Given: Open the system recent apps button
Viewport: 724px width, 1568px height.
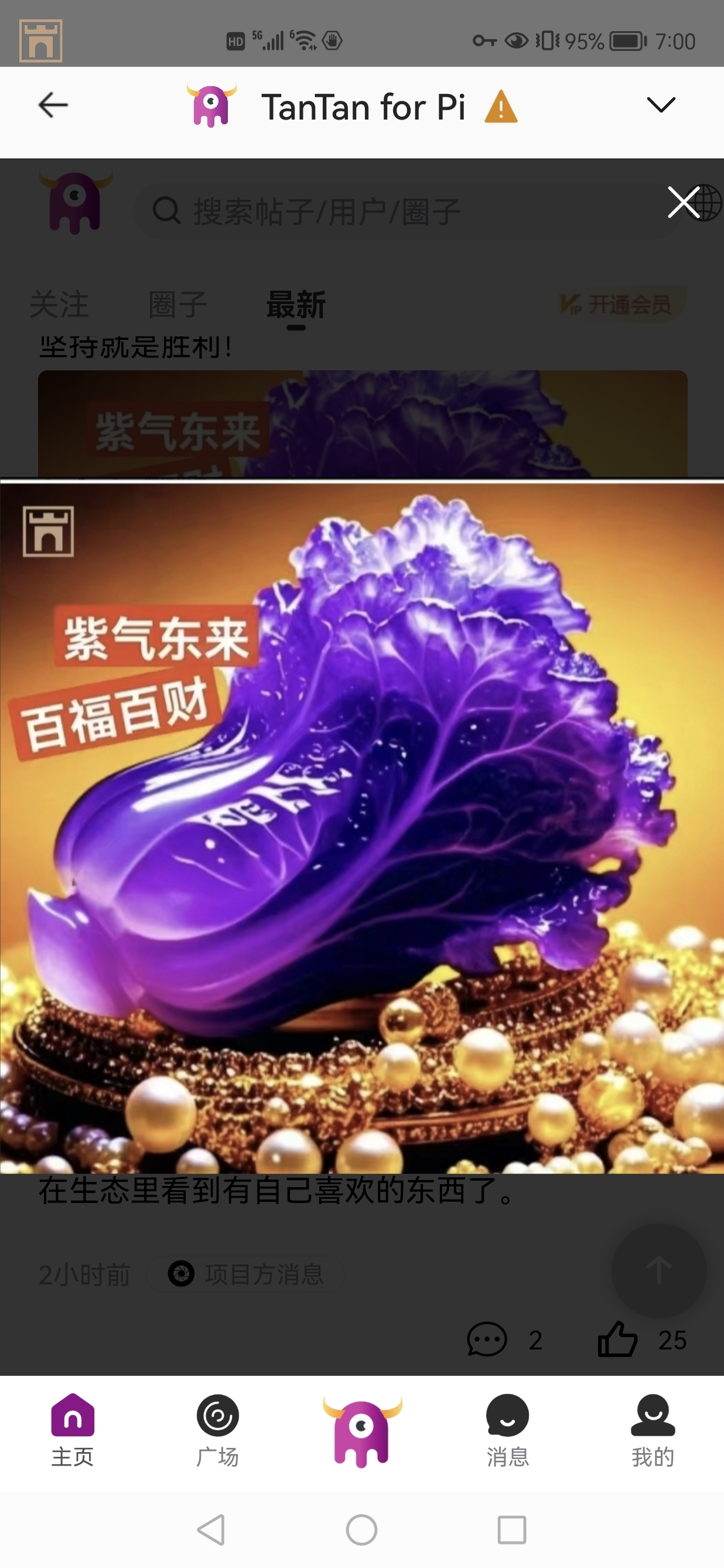Looking at the screenshot, I should (x=512, y=1530).
